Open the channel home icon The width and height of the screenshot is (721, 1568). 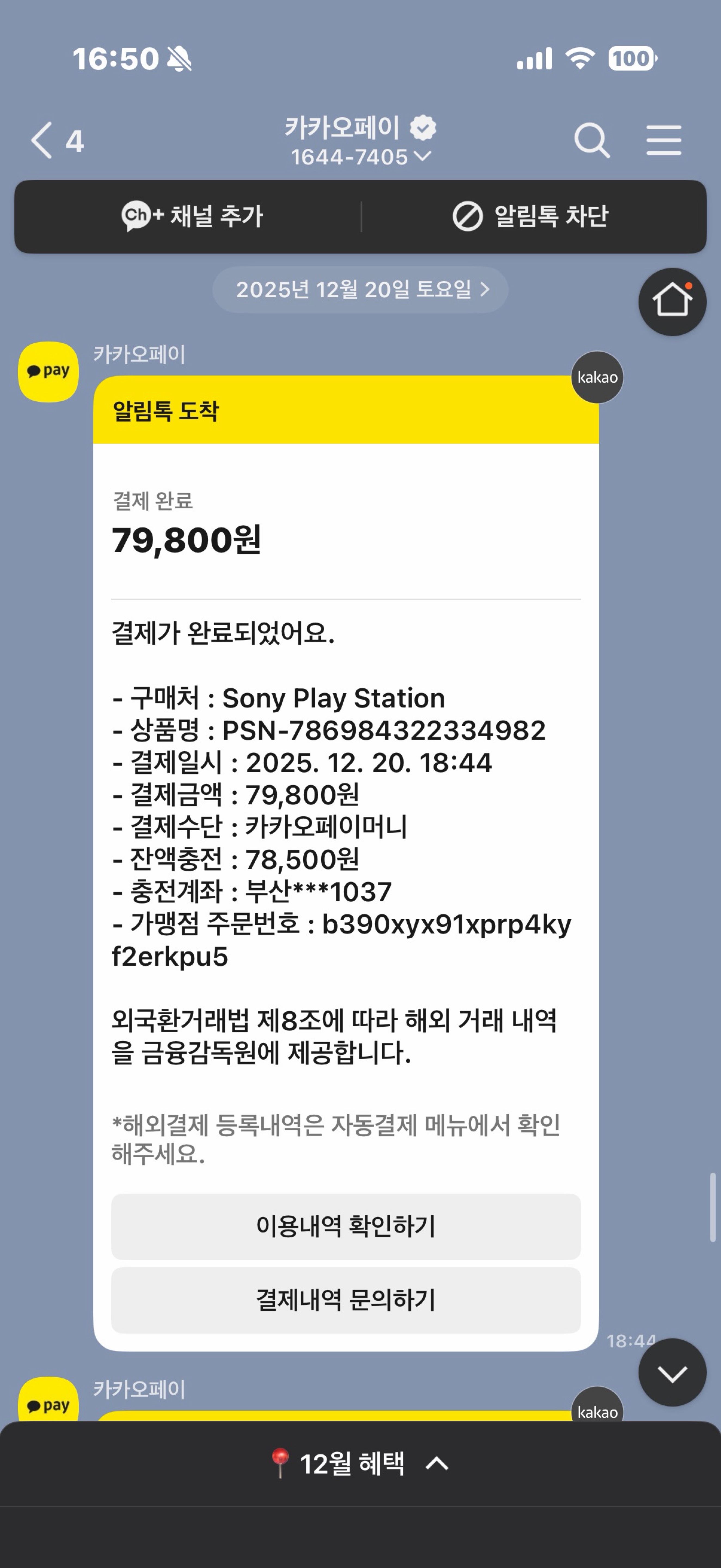(x=672, y=301)
